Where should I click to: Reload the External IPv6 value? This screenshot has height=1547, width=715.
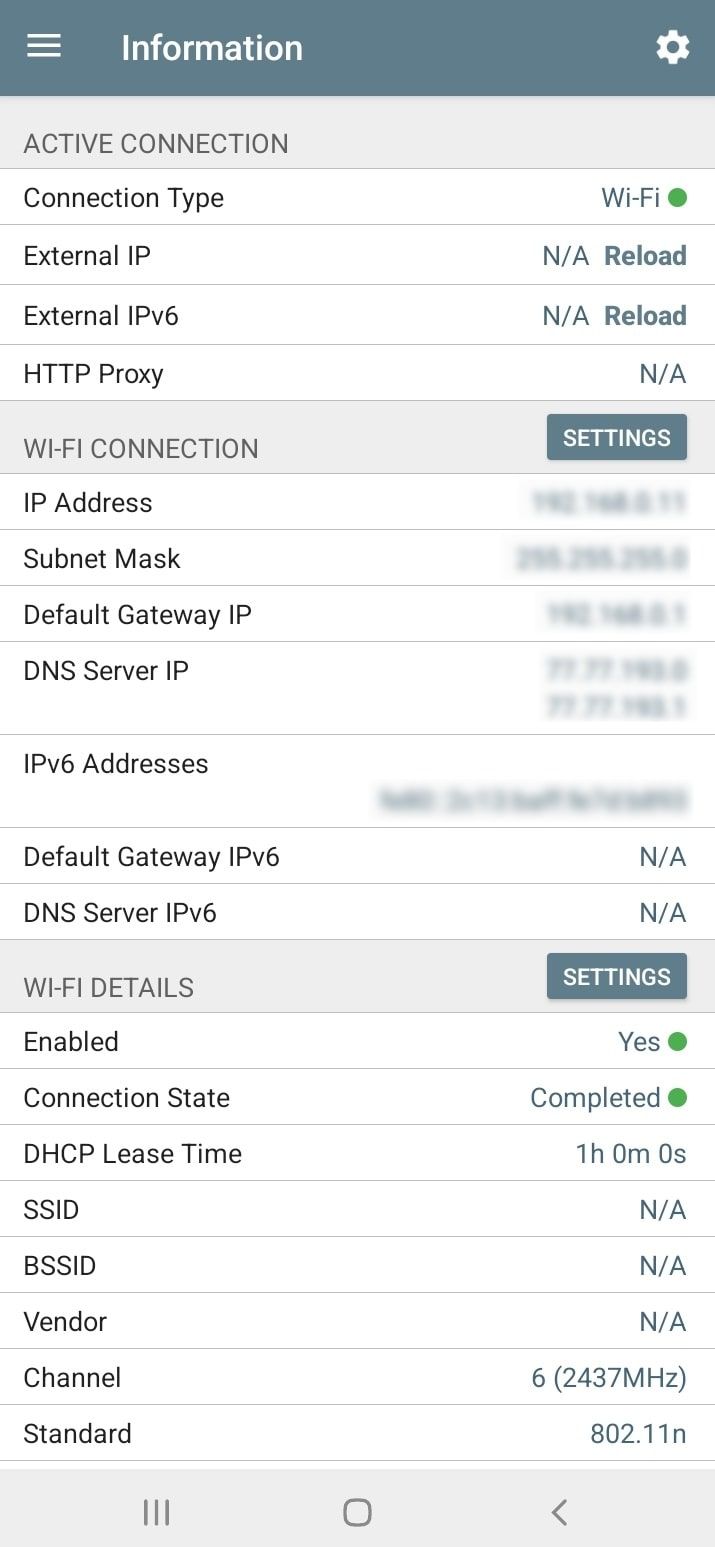645,316
